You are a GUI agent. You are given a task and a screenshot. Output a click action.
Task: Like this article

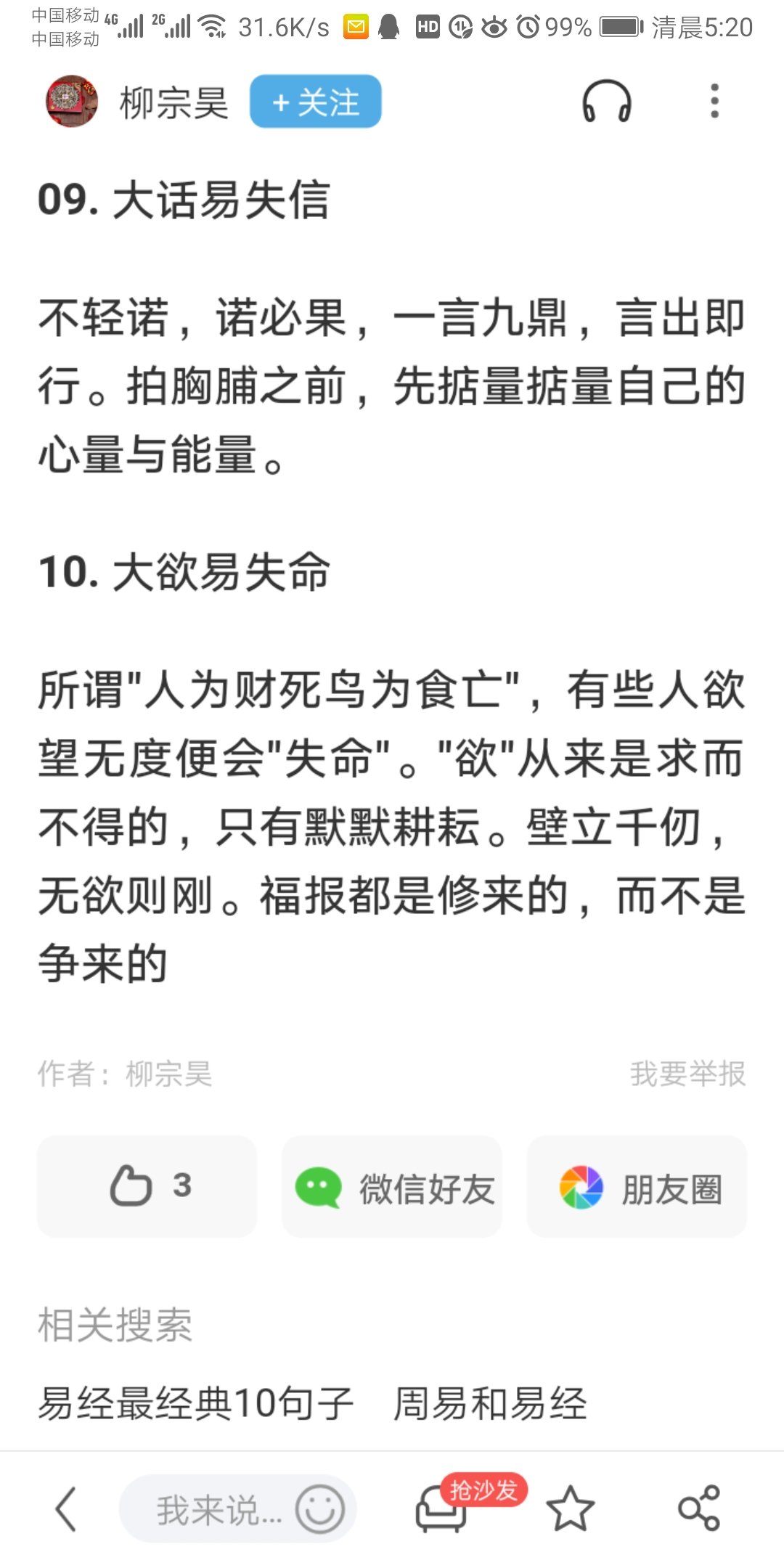tap(147, 1186)
